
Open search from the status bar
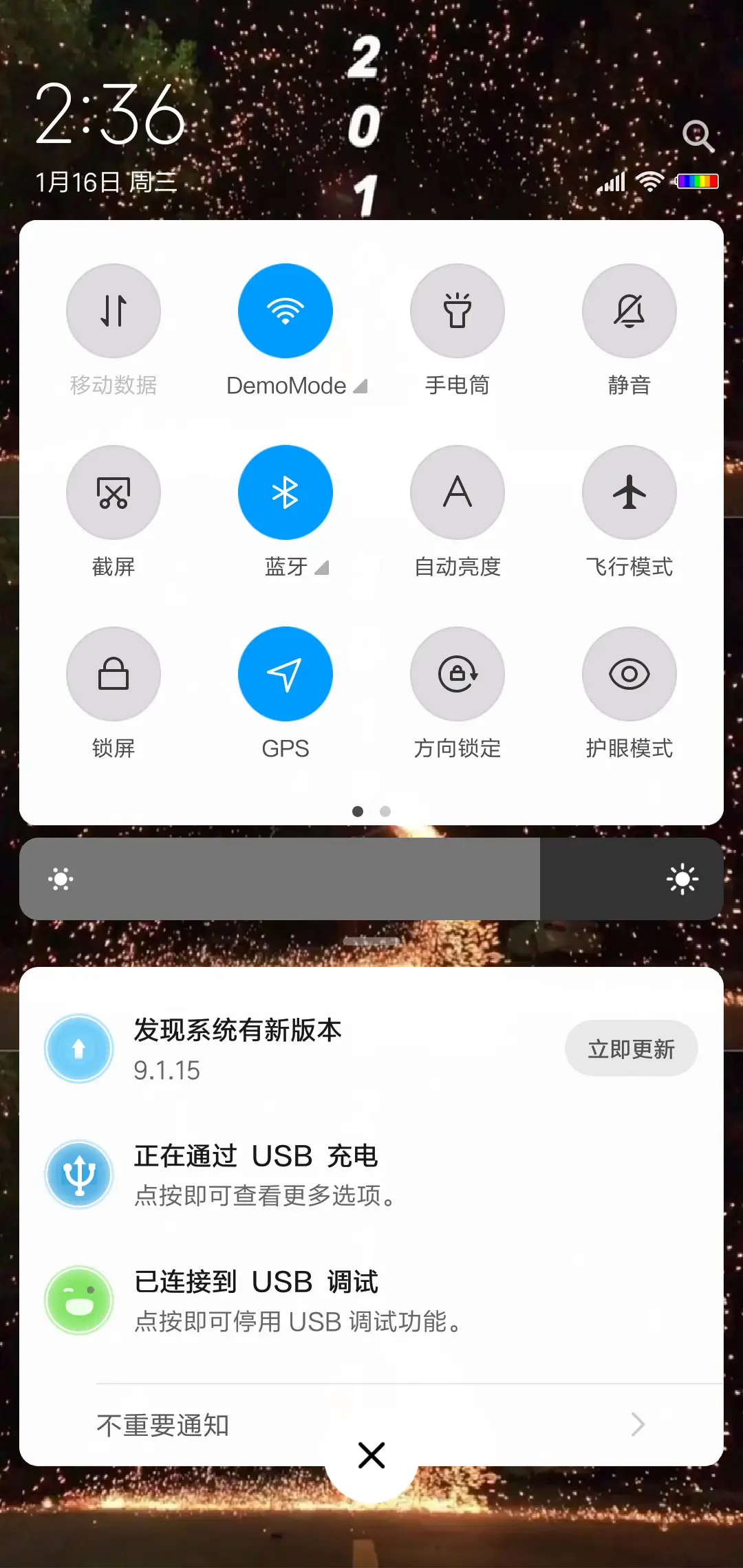tap(698, 136)
